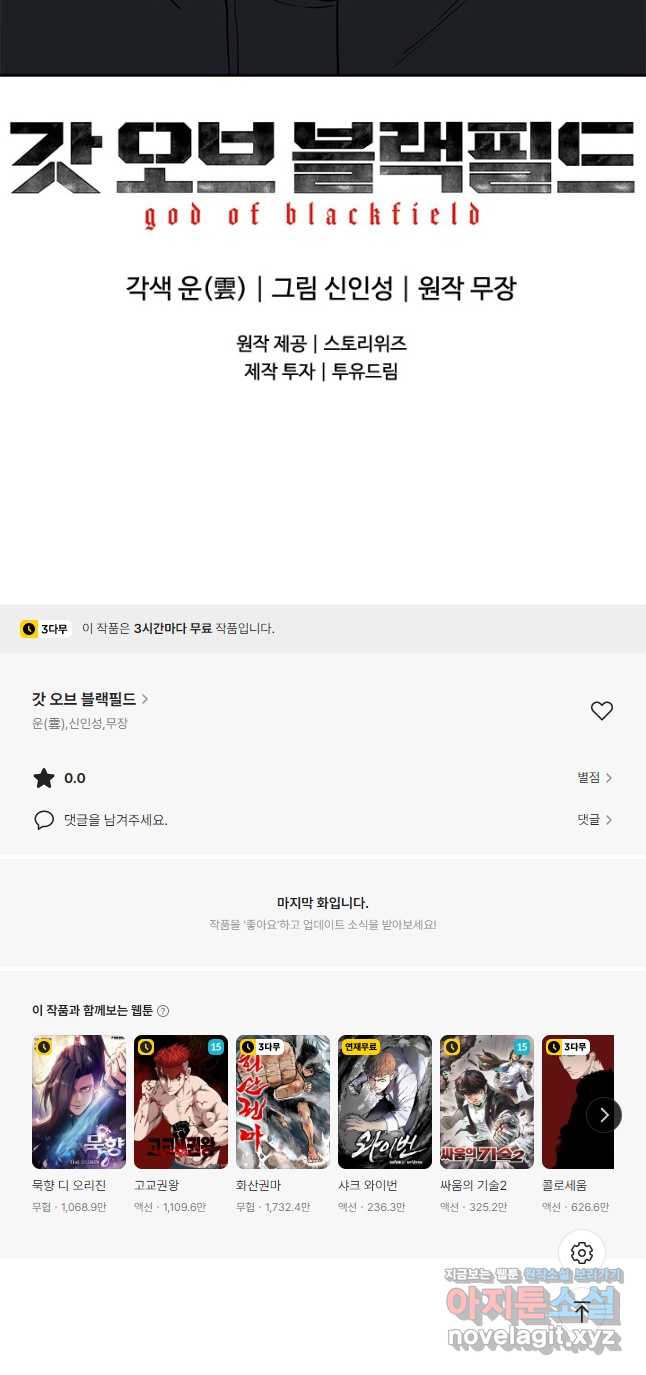Open the 별점 star rating
This screenshot has width=646, height=1375.
[595, 777]
